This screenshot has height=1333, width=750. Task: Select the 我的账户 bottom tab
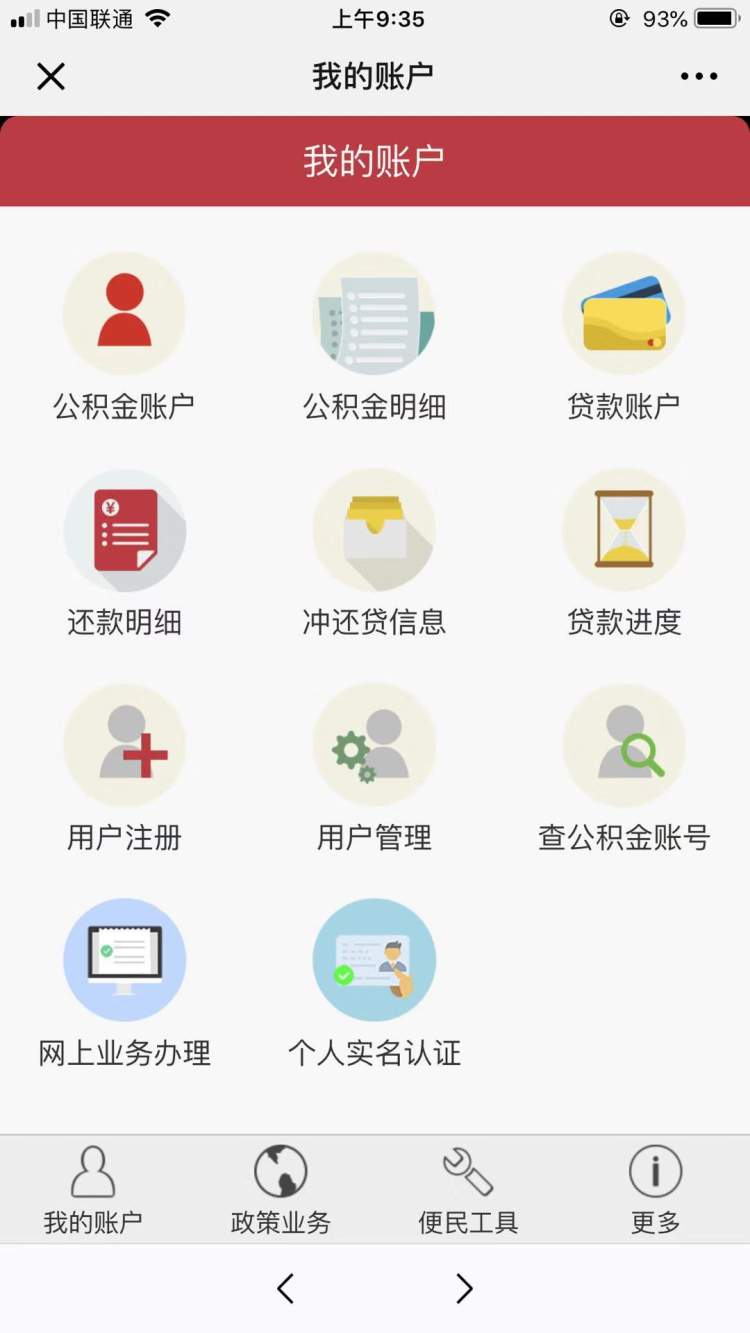pyautogui.click(x=93, y=1190)
